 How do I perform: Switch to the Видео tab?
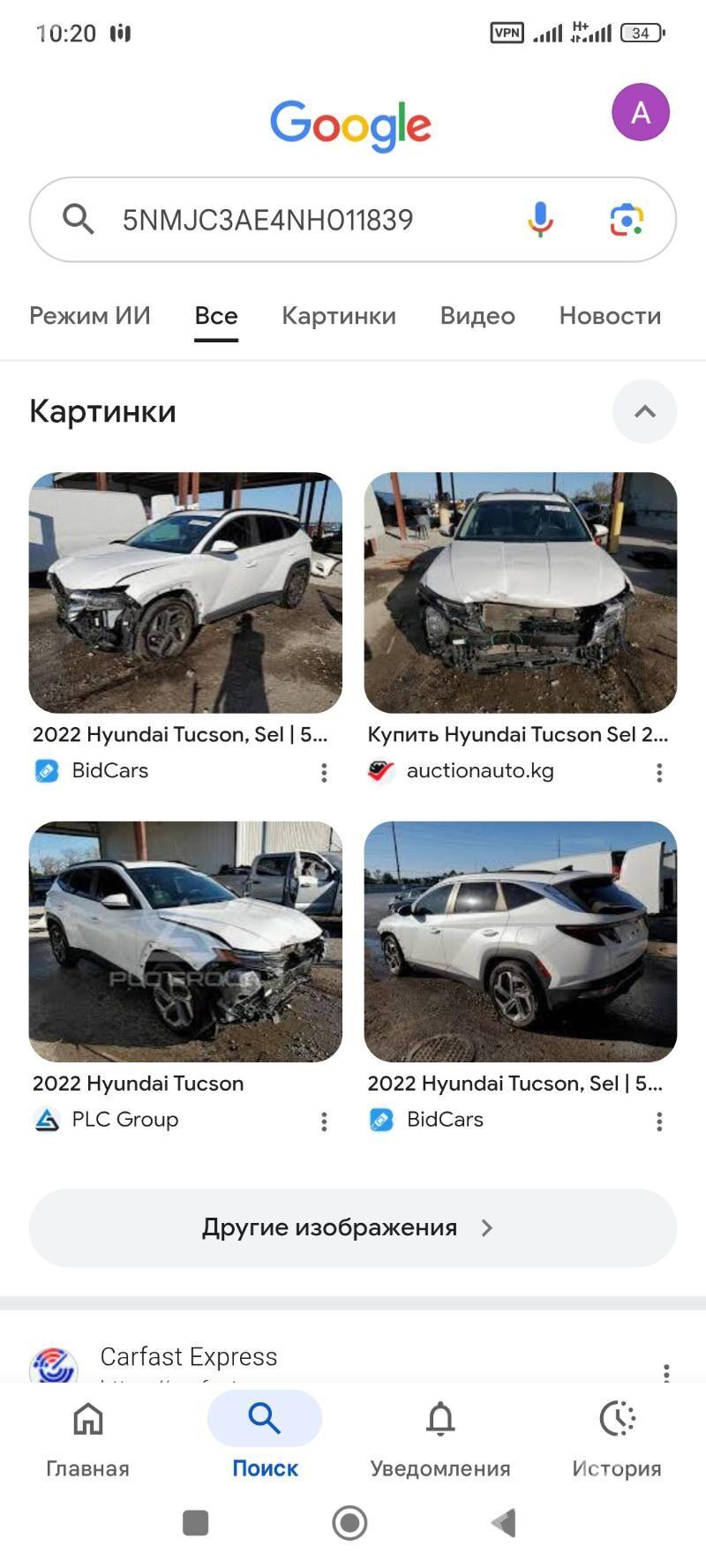click(x=477, y=316)
